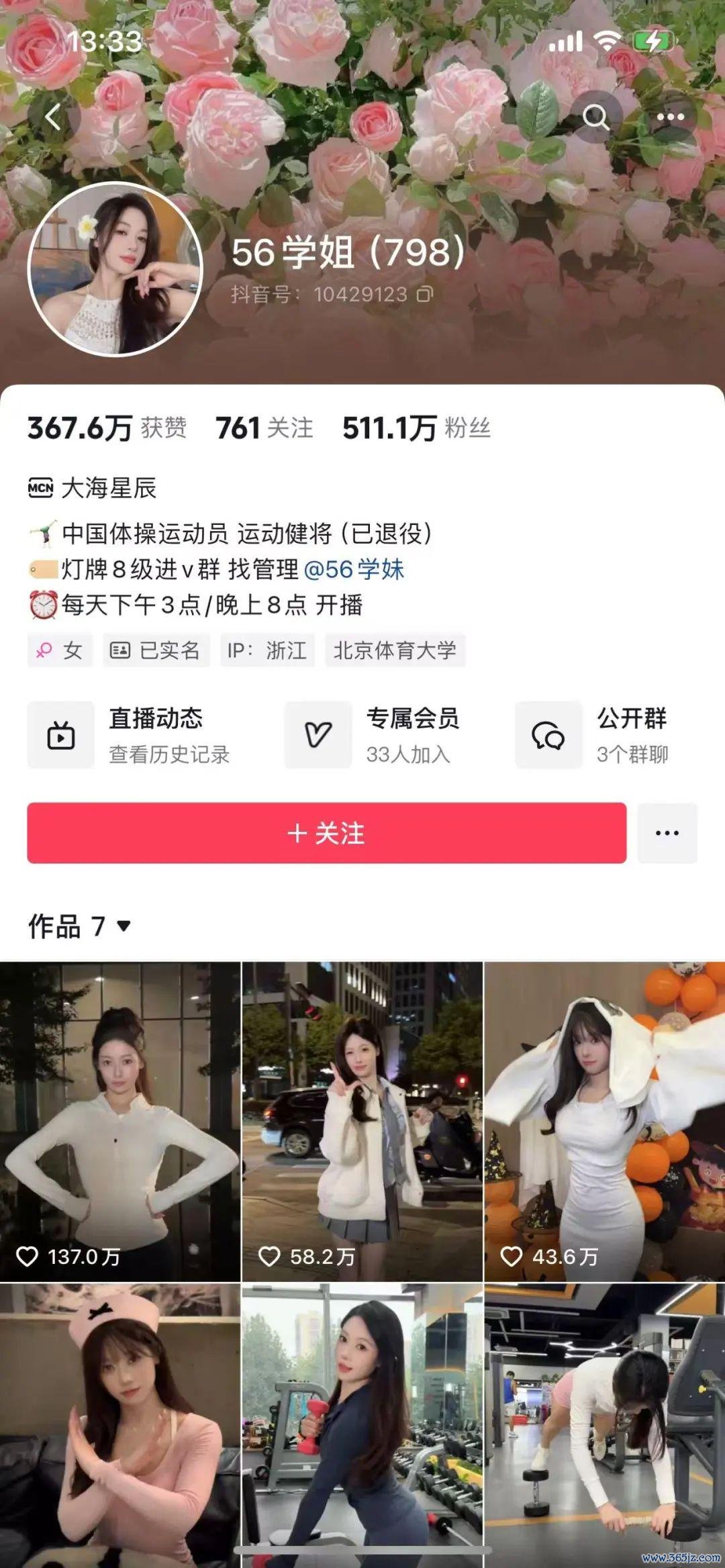Follow this account with the red 关注 button
Viewport: 725px width, 1568px height.
click(327, 833)
